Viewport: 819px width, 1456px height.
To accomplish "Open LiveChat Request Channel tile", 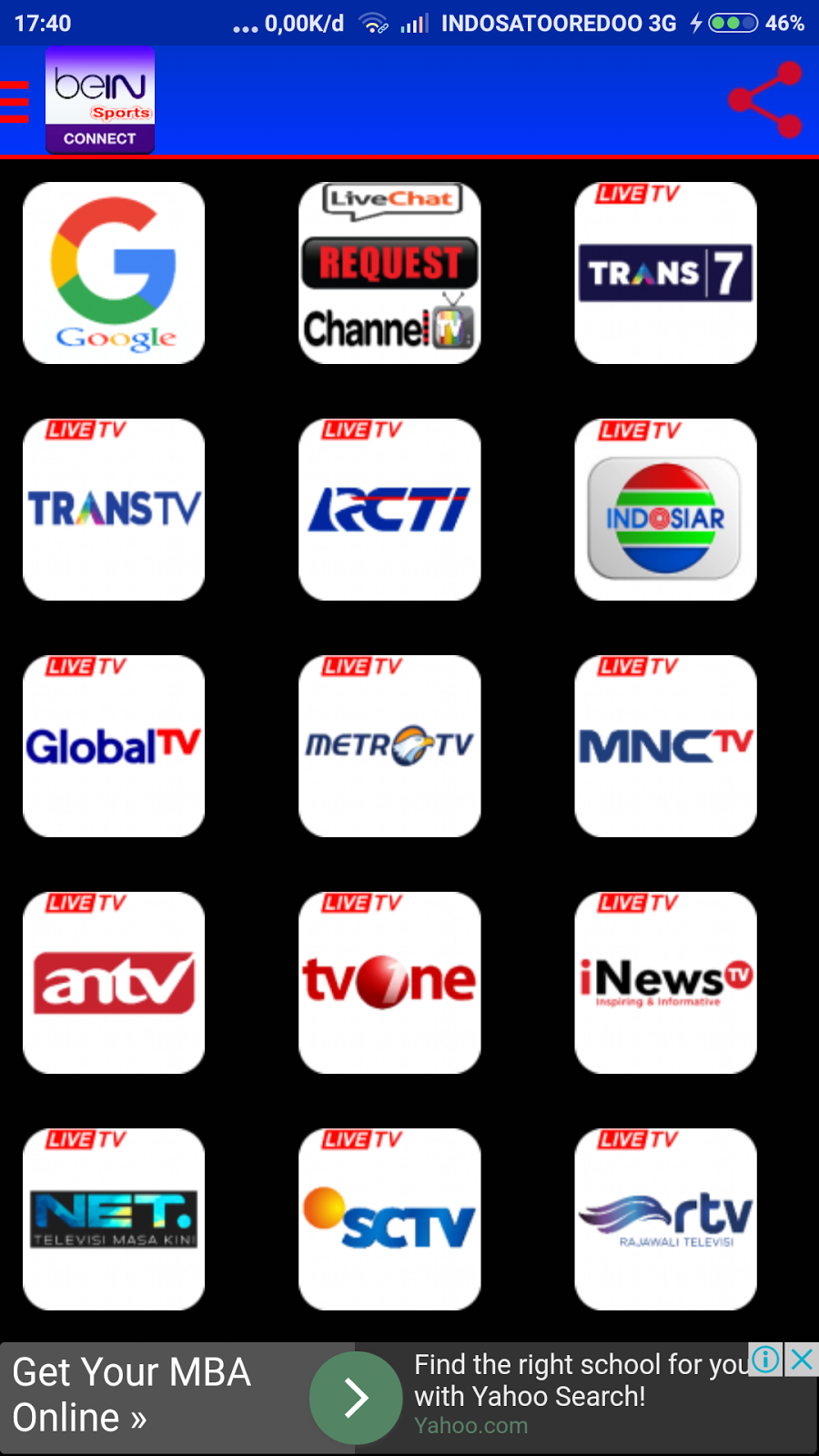I will click(389, 273).
